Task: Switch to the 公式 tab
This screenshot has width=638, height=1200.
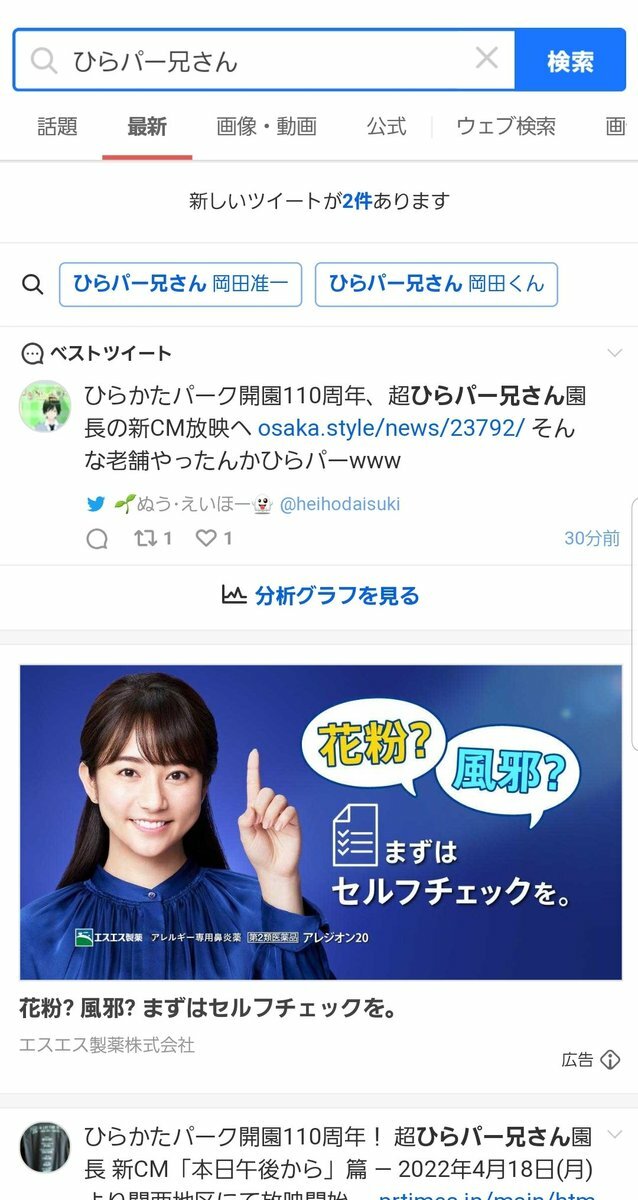Action: tap(386, 127)
